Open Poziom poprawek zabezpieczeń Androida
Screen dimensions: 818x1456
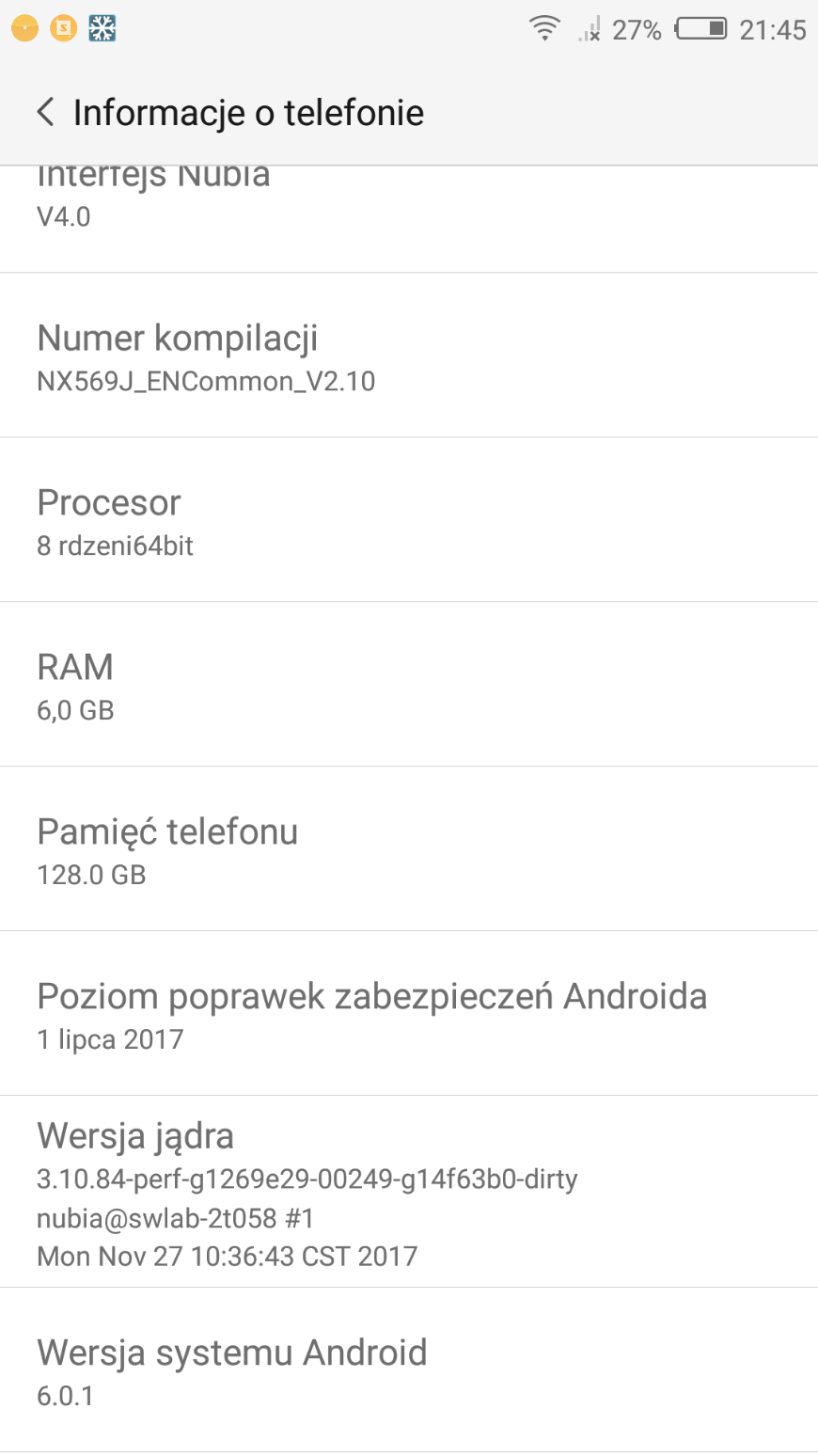(x=409, y=1014)
